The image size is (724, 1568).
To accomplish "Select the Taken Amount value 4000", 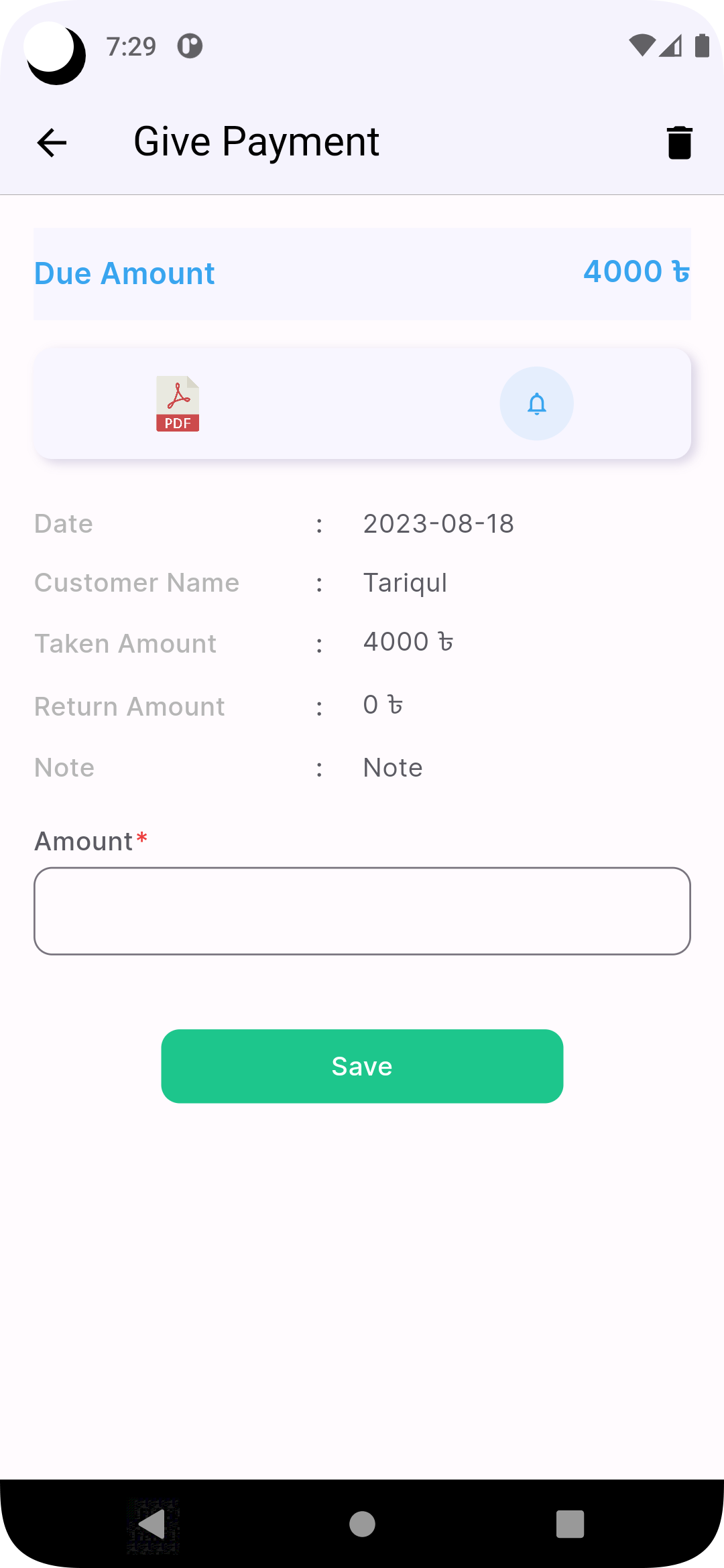I will pos(408,641).
